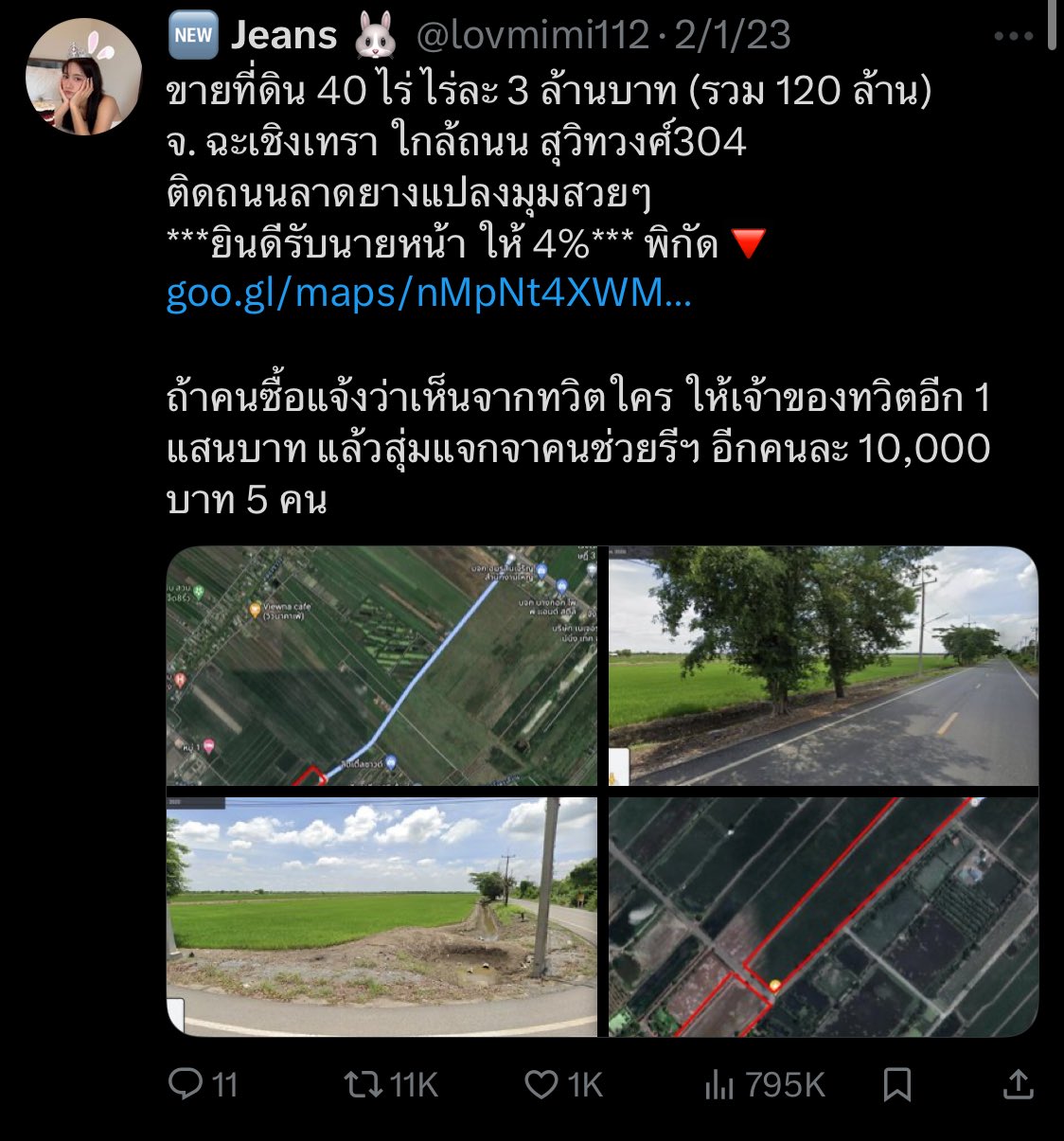
Task: Open the goo.gl/maps link
Action: click(429, 294)
